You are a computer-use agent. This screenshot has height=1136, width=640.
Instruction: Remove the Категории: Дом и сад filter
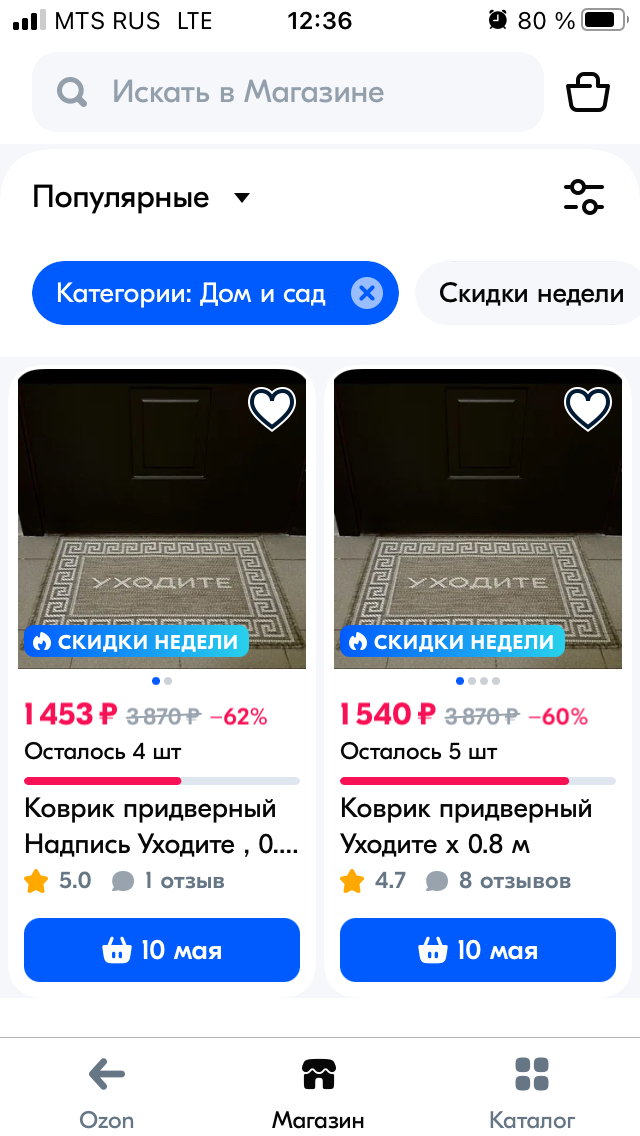click(x=367, y=294)
